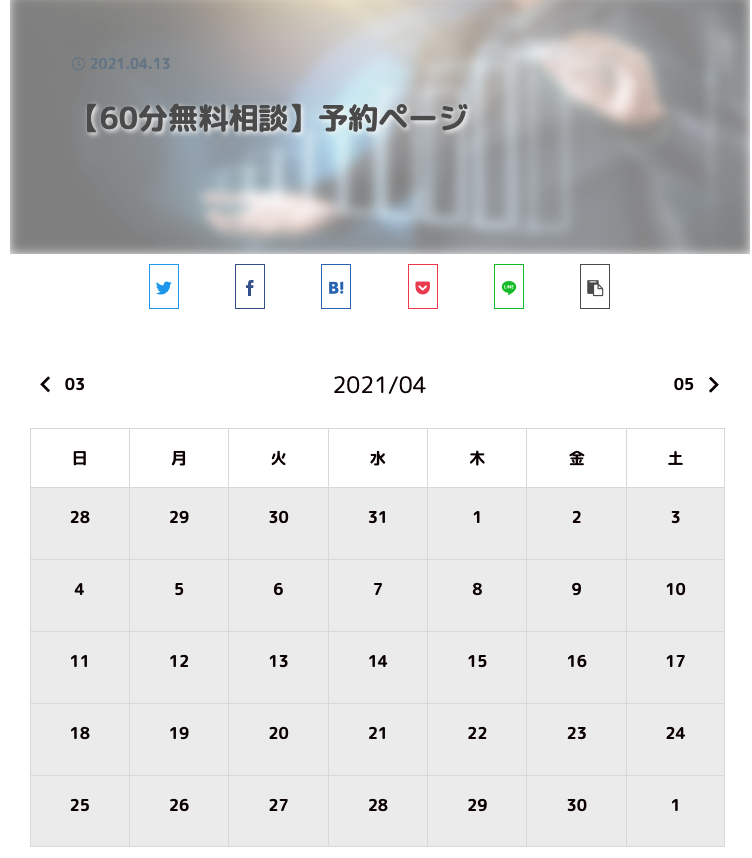
Task: Share this page via LINE
Action: click(509, 287)
